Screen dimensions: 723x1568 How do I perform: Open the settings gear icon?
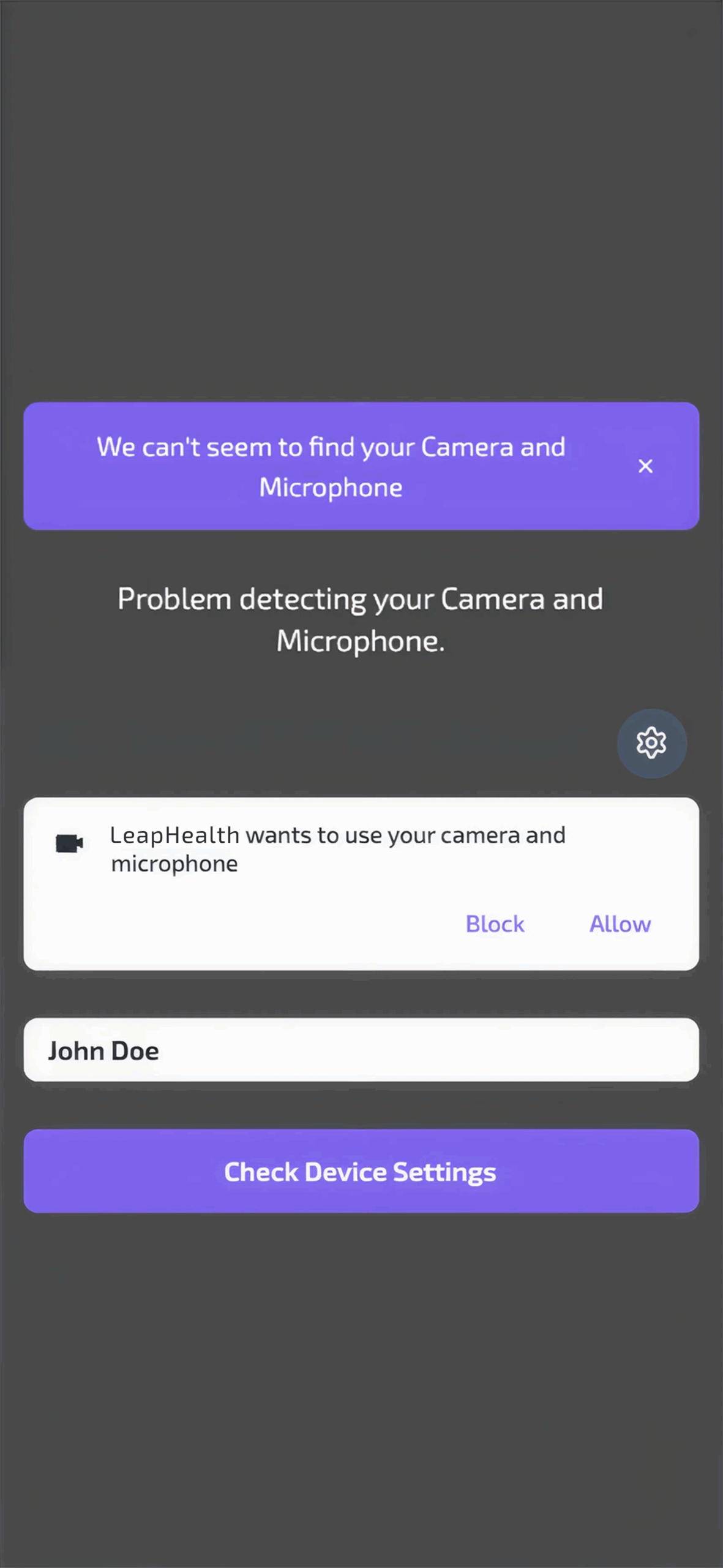(x=651, y=743)
